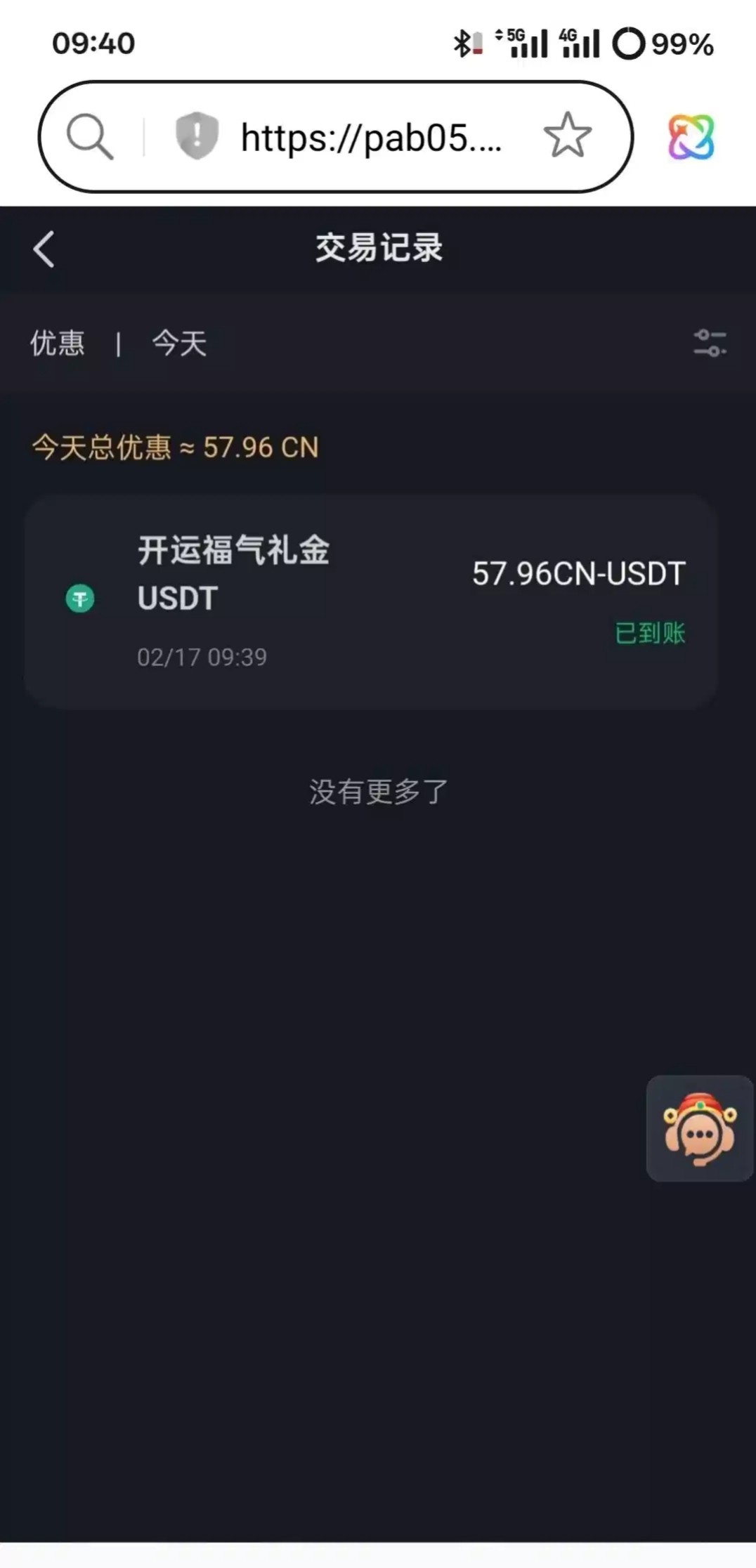
Task: Bookmark this page with the star
Action: (567, 136)
